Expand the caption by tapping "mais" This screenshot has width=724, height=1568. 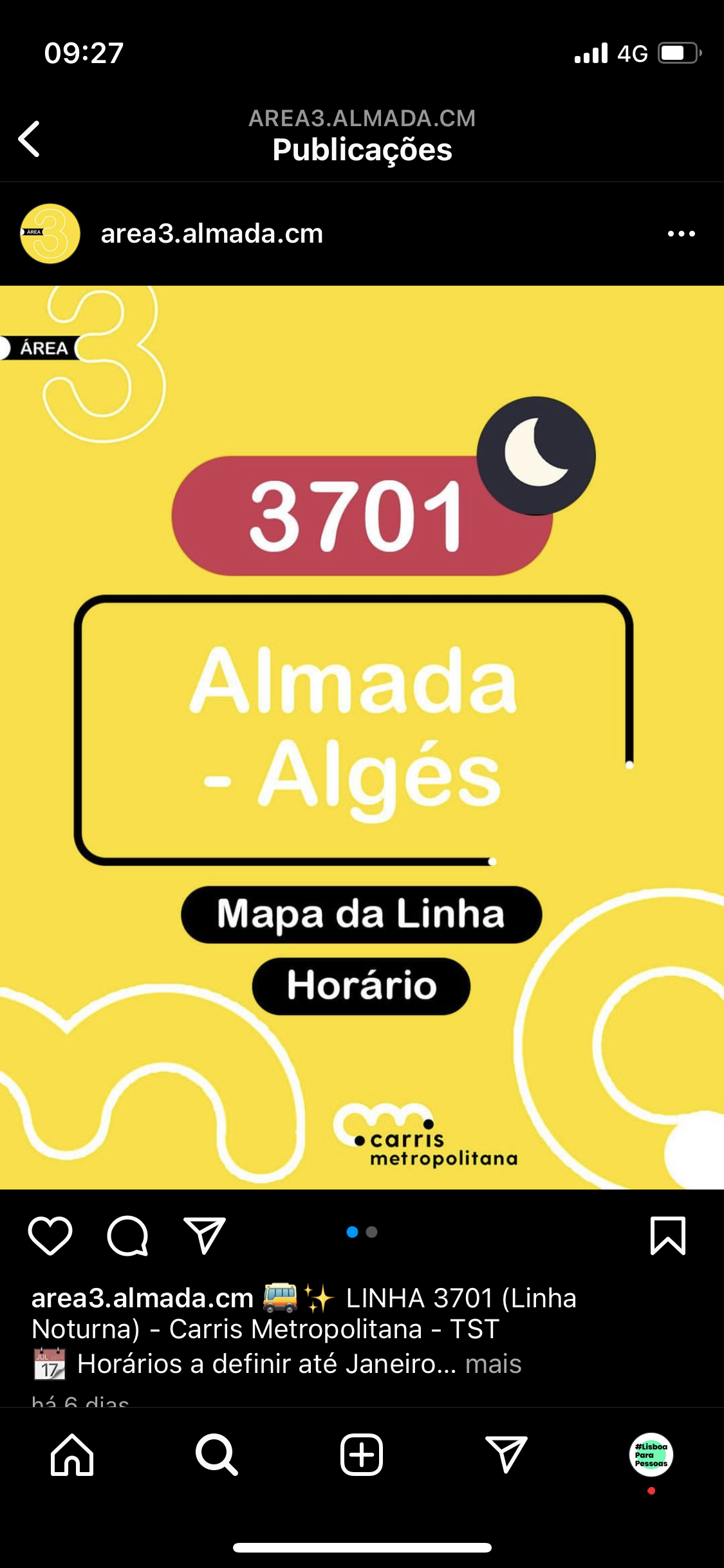[x=493, y=1363]
